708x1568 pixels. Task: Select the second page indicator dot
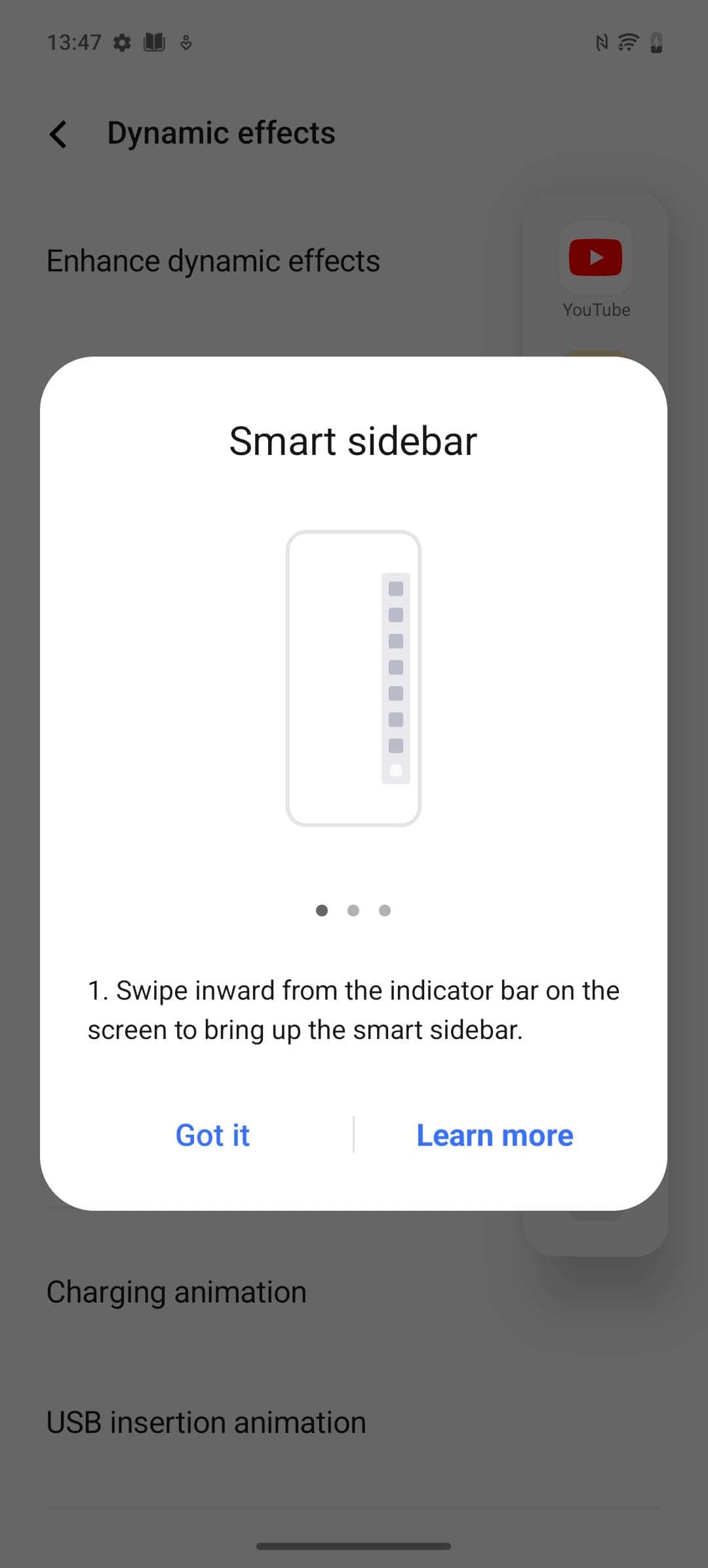pos(353,911)
